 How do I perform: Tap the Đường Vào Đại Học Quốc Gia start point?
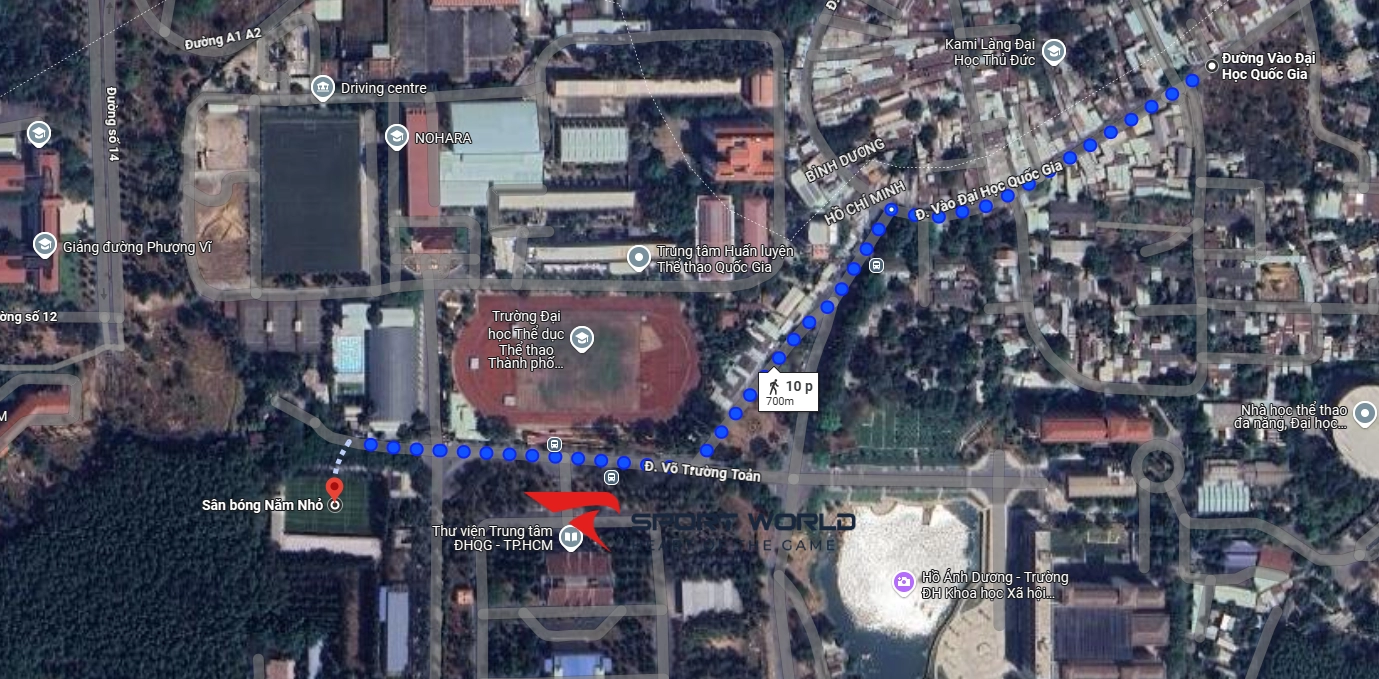(1212, 66)
